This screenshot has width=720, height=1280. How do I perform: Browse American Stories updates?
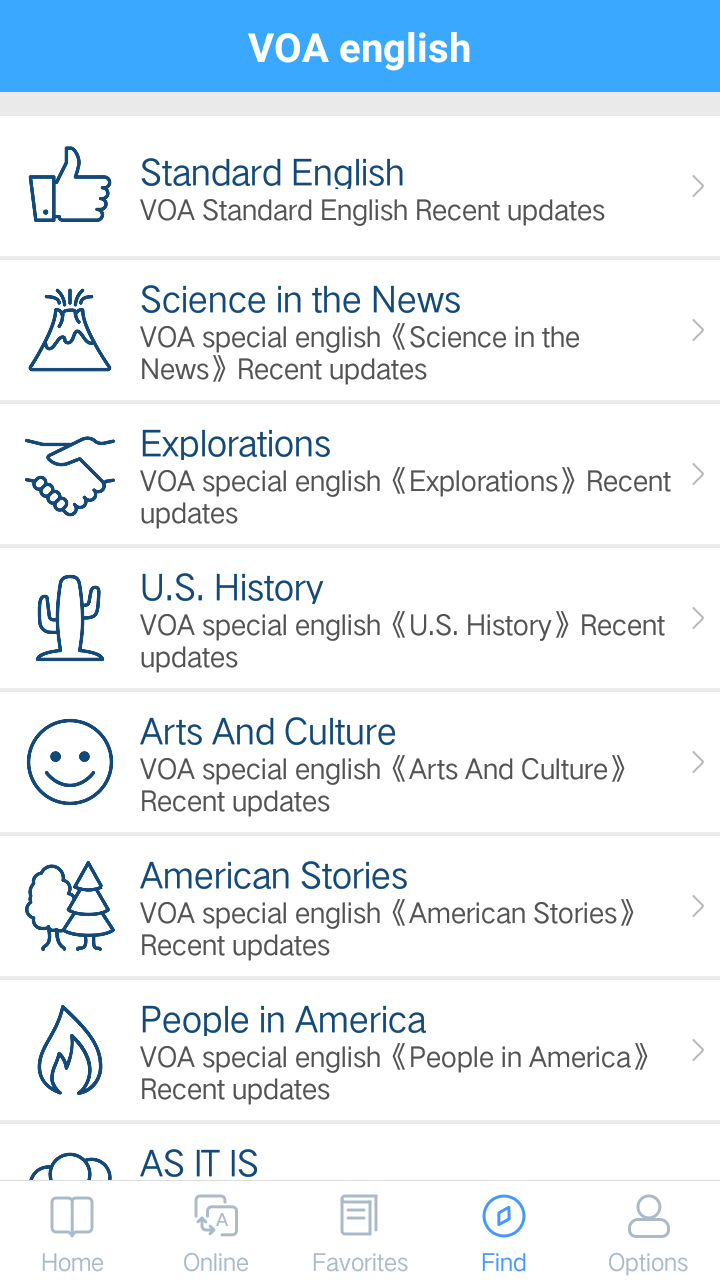coord(360,907)
